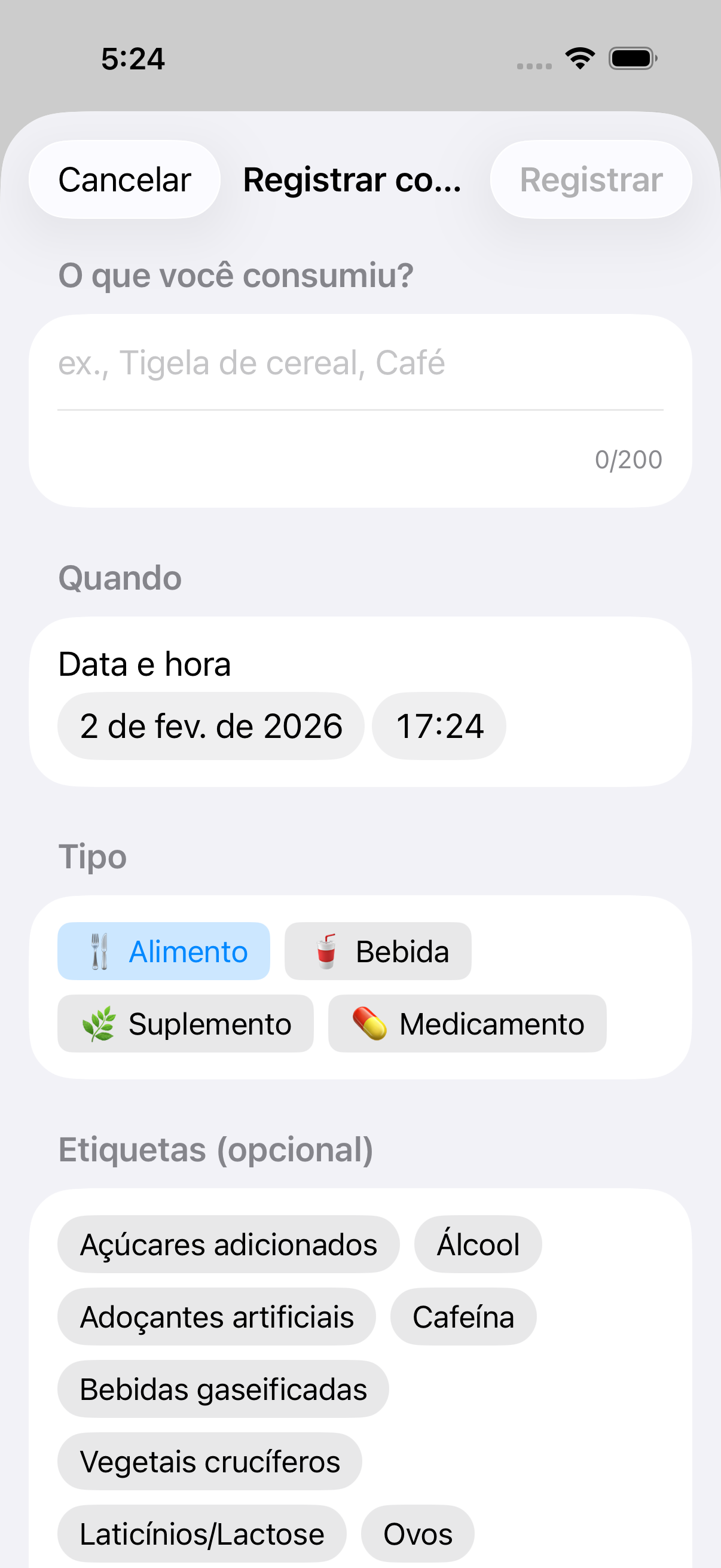The image size is (721, 1568).
Task: Toggle the Ovos tag
Action: [x=417, y=1533]
